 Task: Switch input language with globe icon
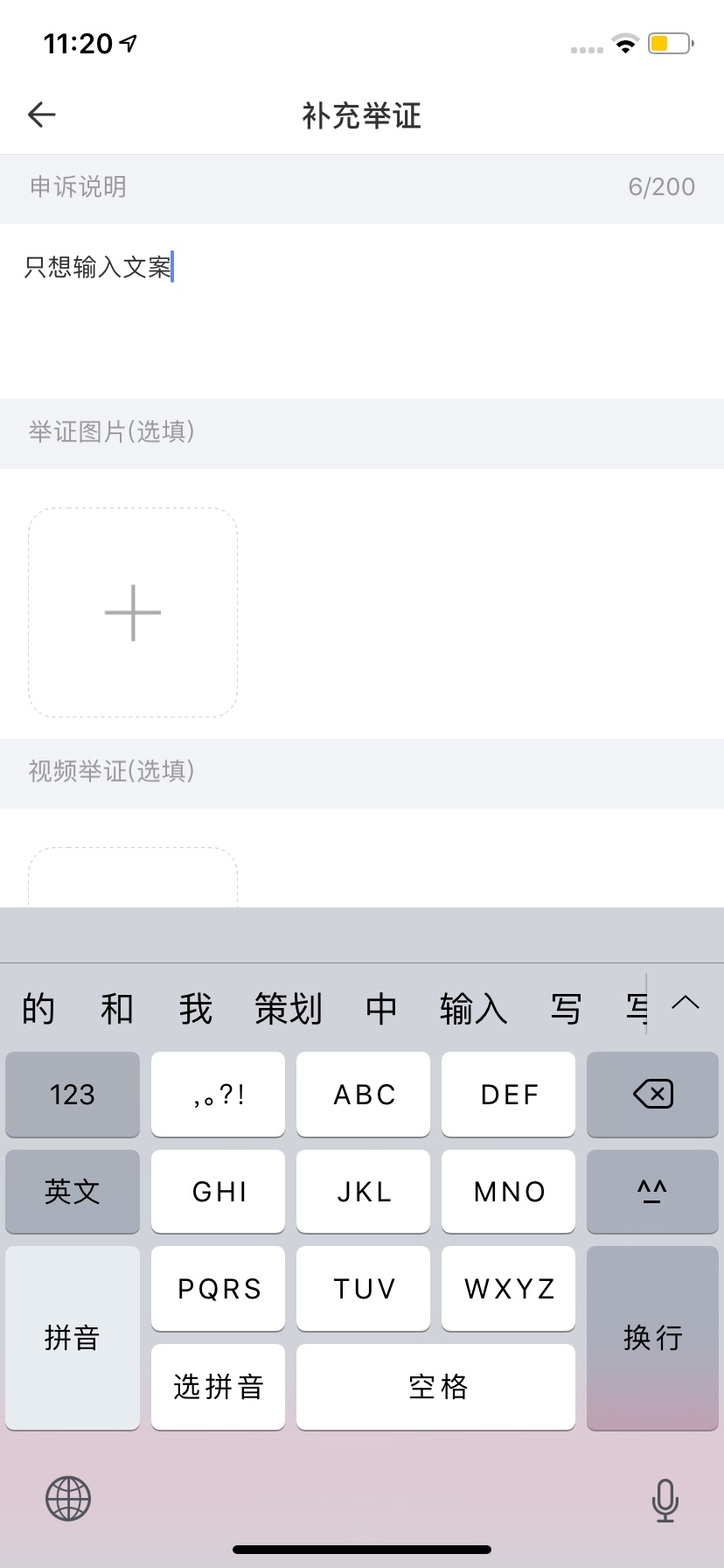tap(68, 1499)
